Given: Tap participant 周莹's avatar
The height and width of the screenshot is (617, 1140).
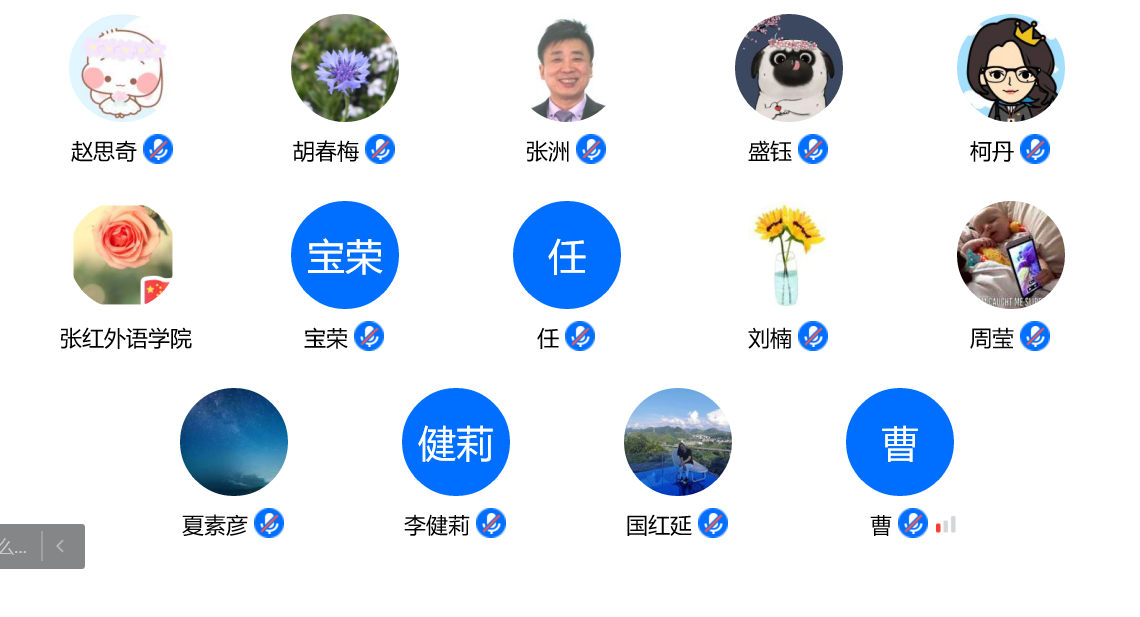Looking at the screenshot, I should 1011,255.
